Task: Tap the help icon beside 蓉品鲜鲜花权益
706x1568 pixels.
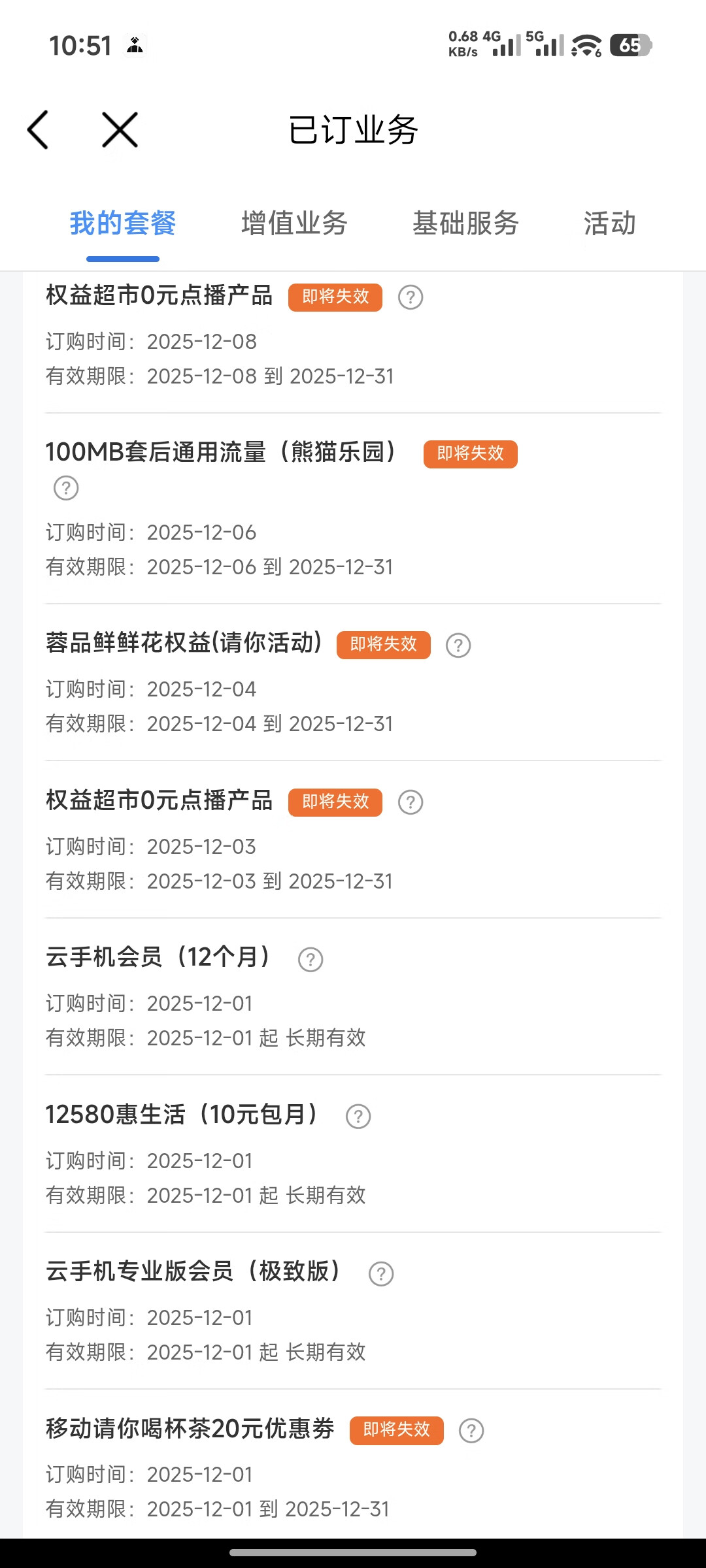Action: (458, 645)
